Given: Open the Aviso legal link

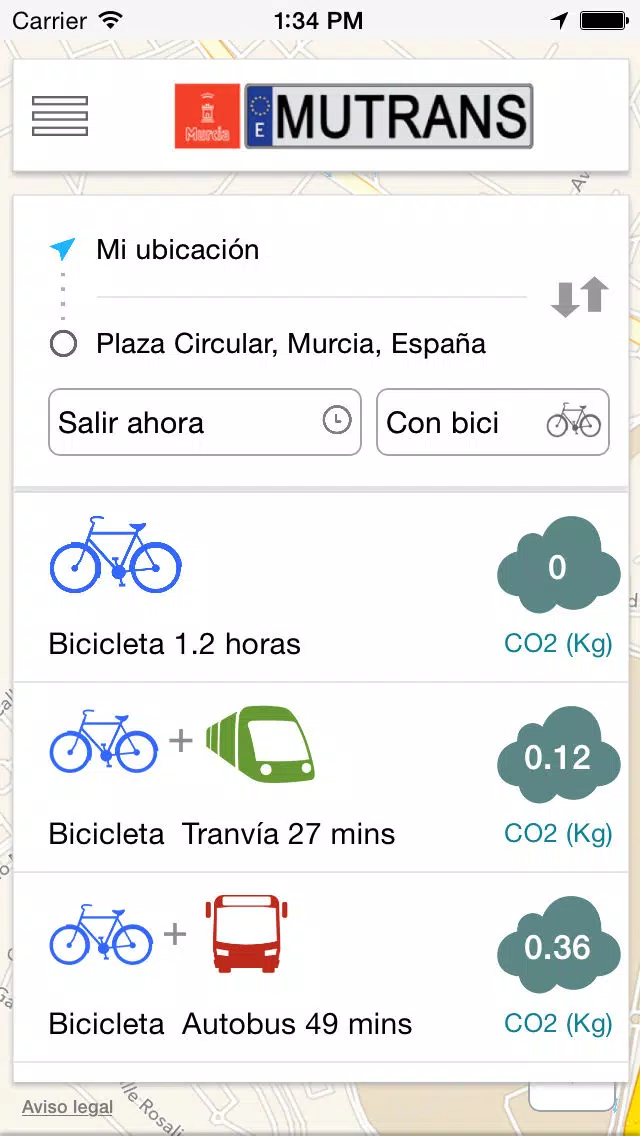Looking at the screenshot, I should [x=67, y=1107].
